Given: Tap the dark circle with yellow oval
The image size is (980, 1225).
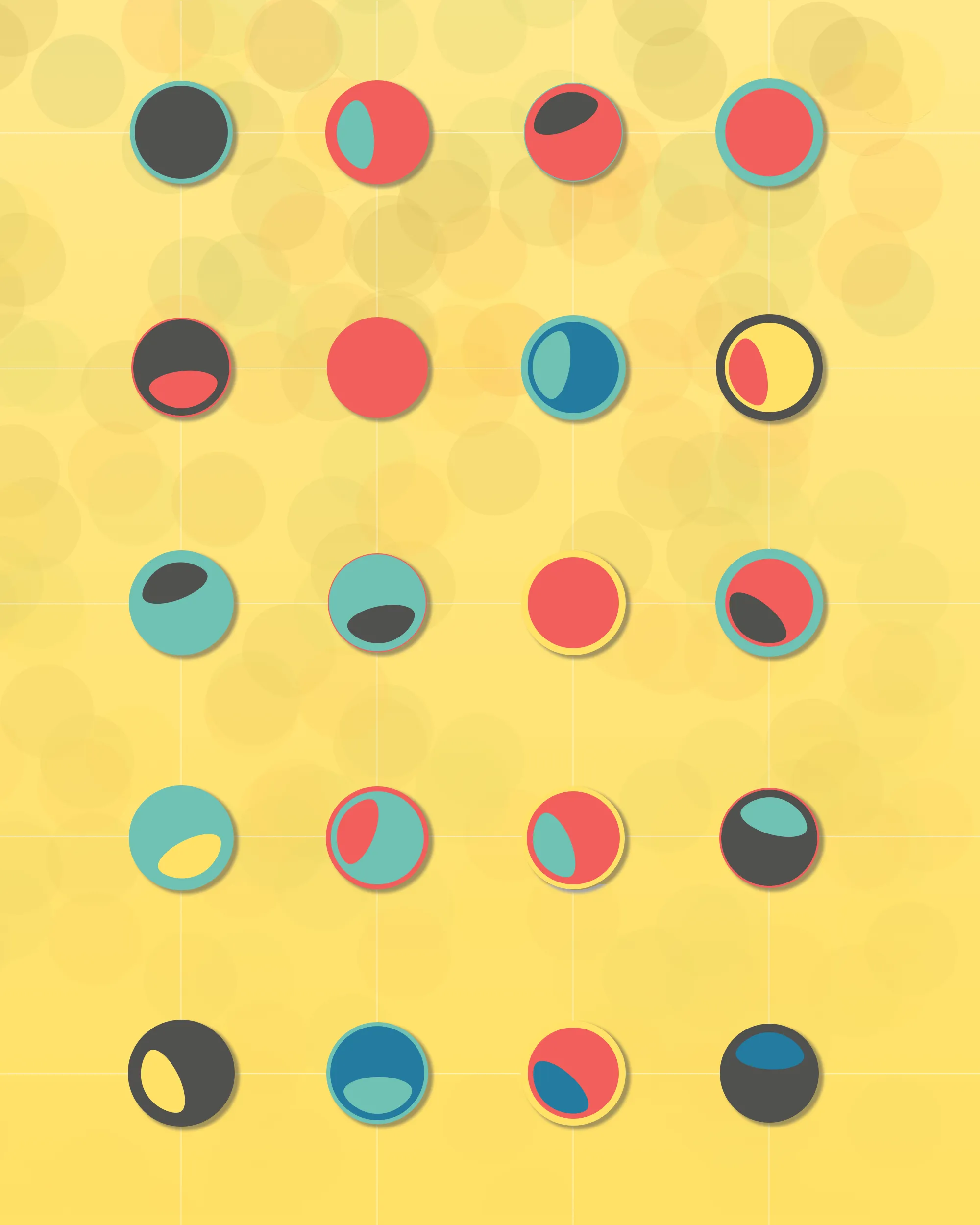Looking at the screenshot, I should pyautogui.click(x=181, y=1073).
